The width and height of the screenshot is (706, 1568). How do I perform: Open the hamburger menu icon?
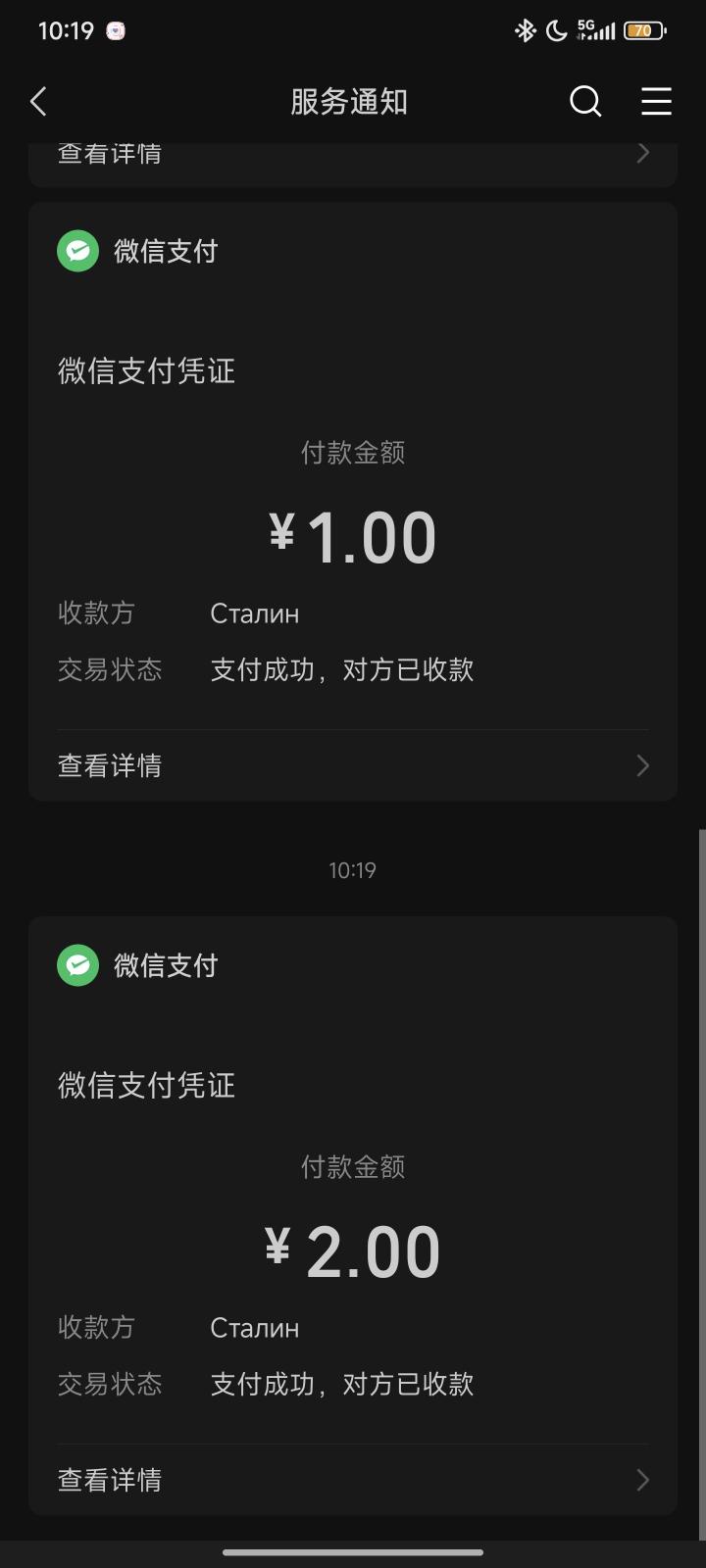(656, 102)
